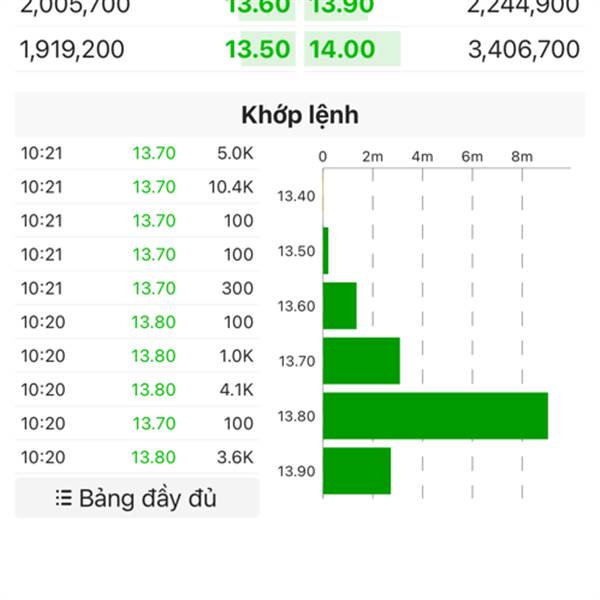Open the full table "Bảng đầy đủ"
Image resolution: width=600 pixels, height=600 pixels.
pyautogui.click(x=137, y=498)
